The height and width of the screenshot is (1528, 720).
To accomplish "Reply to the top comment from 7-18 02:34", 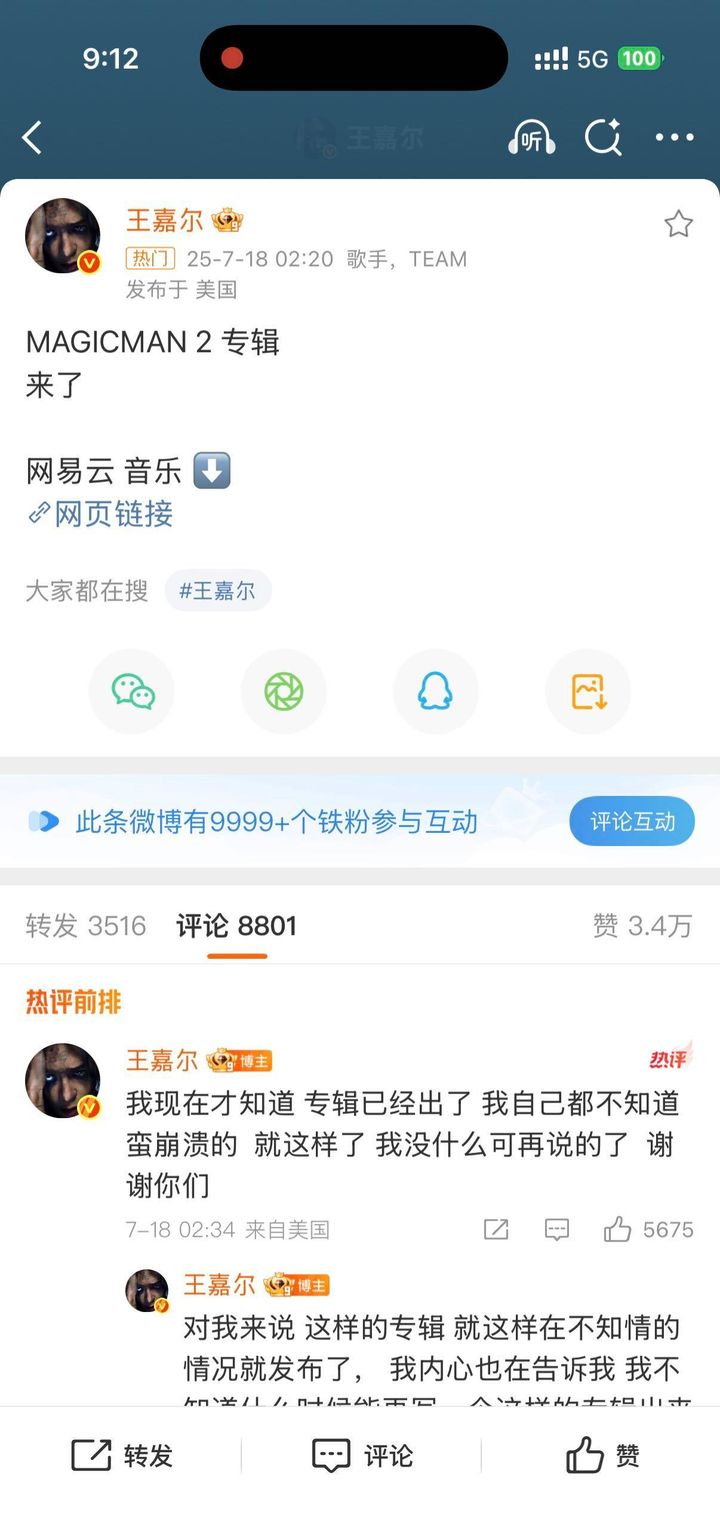I will (x=557, y=1229).
